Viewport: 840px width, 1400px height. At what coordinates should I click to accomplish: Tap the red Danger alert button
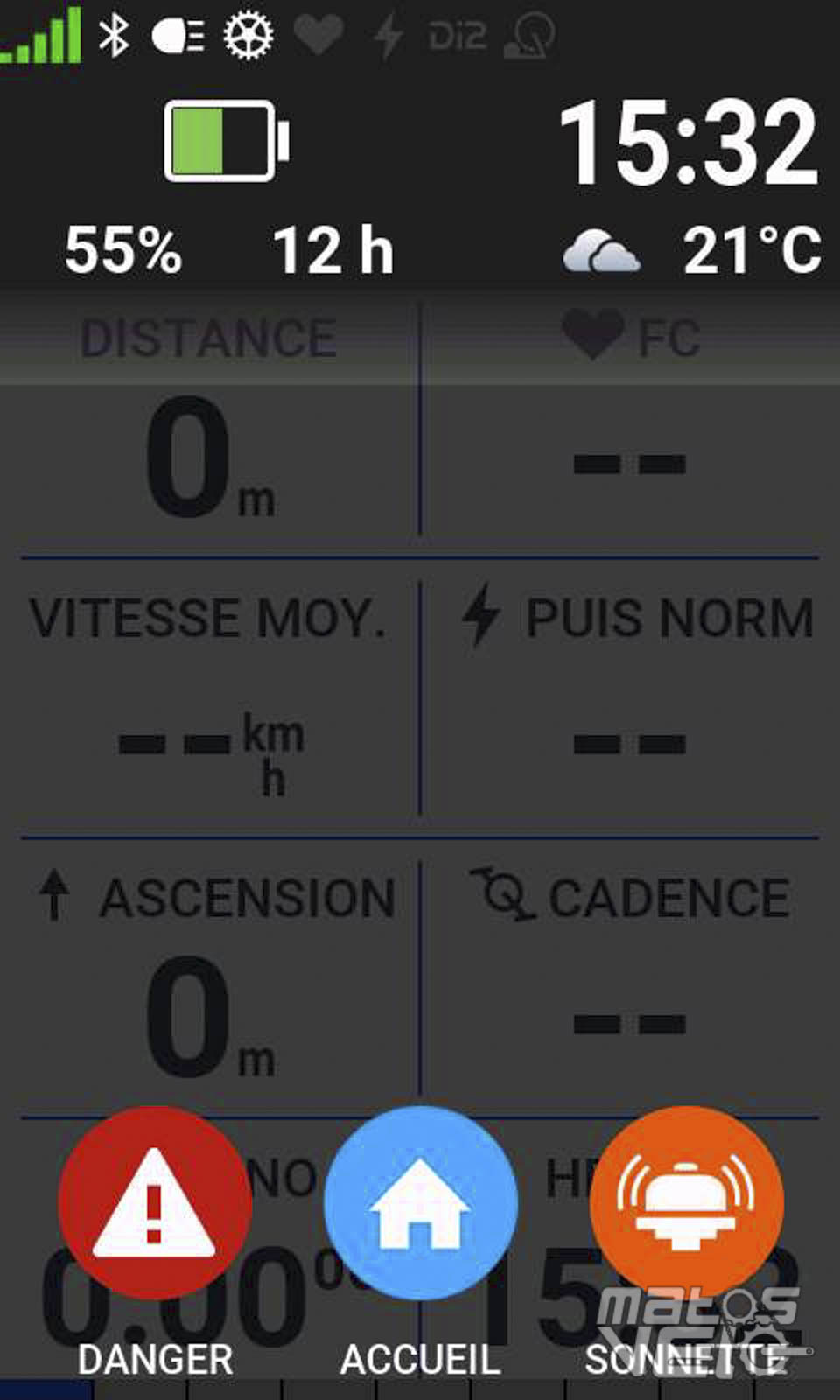point(155,1203)
